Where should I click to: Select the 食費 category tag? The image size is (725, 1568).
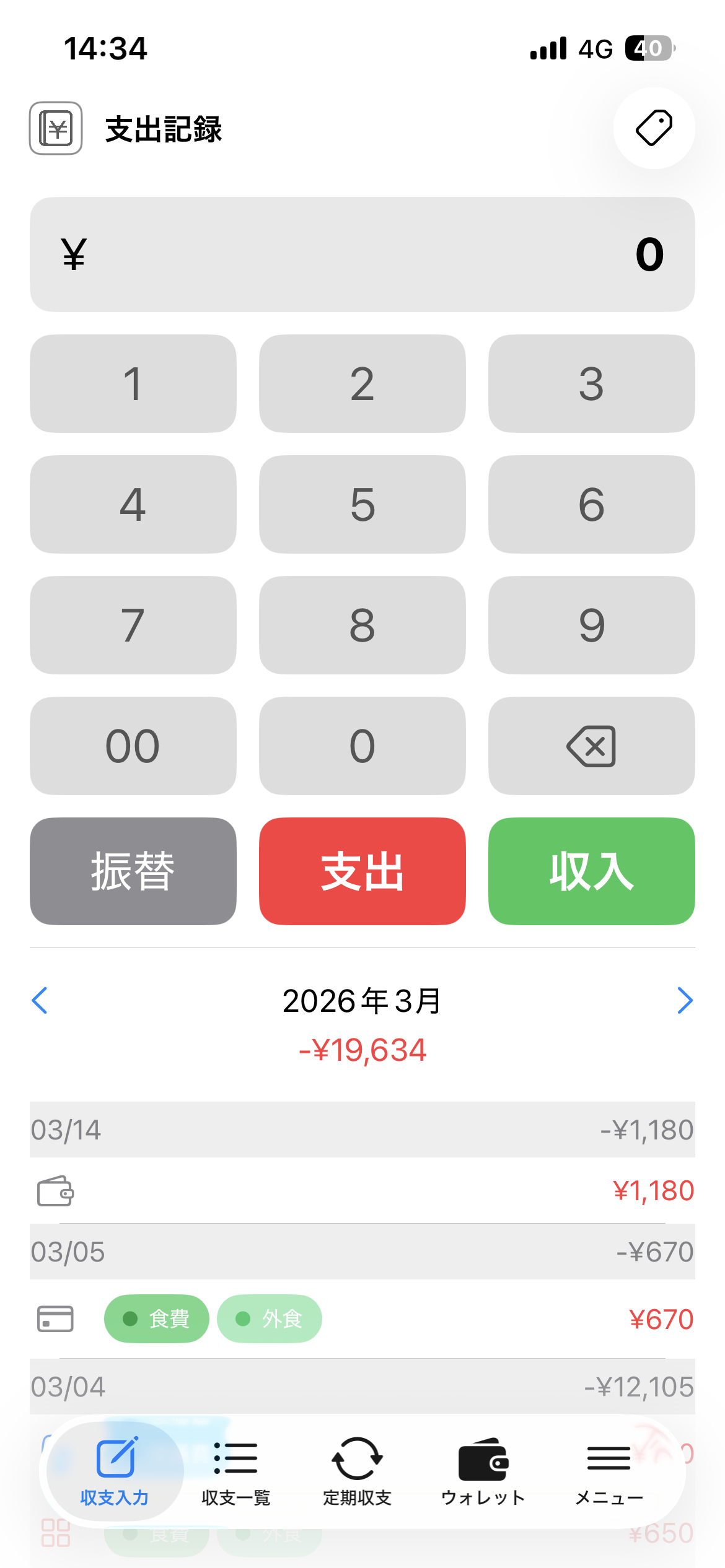pyautogui.click(x=156, y=1318)
